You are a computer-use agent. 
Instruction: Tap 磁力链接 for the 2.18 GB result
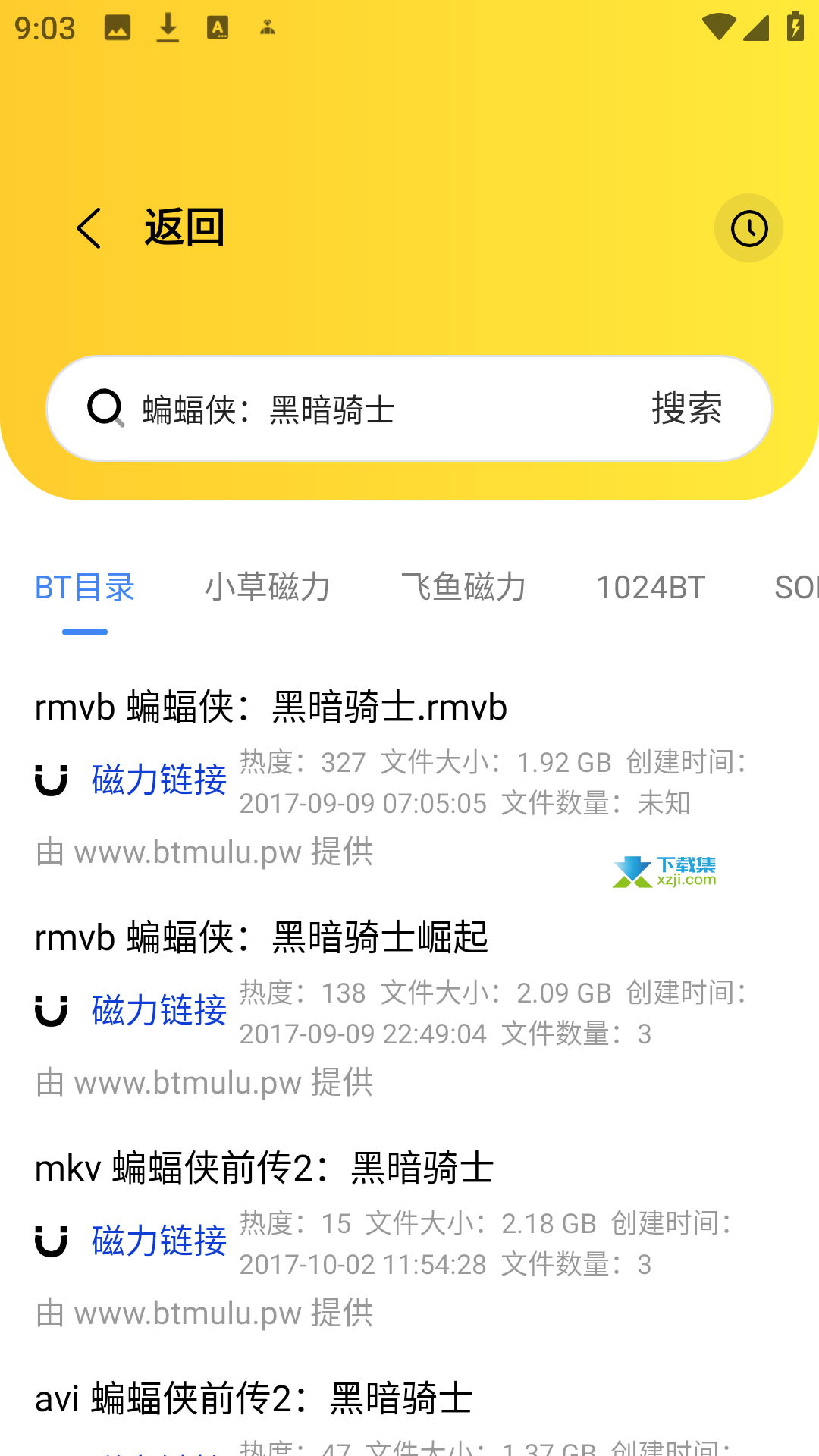pos(159,1241)
